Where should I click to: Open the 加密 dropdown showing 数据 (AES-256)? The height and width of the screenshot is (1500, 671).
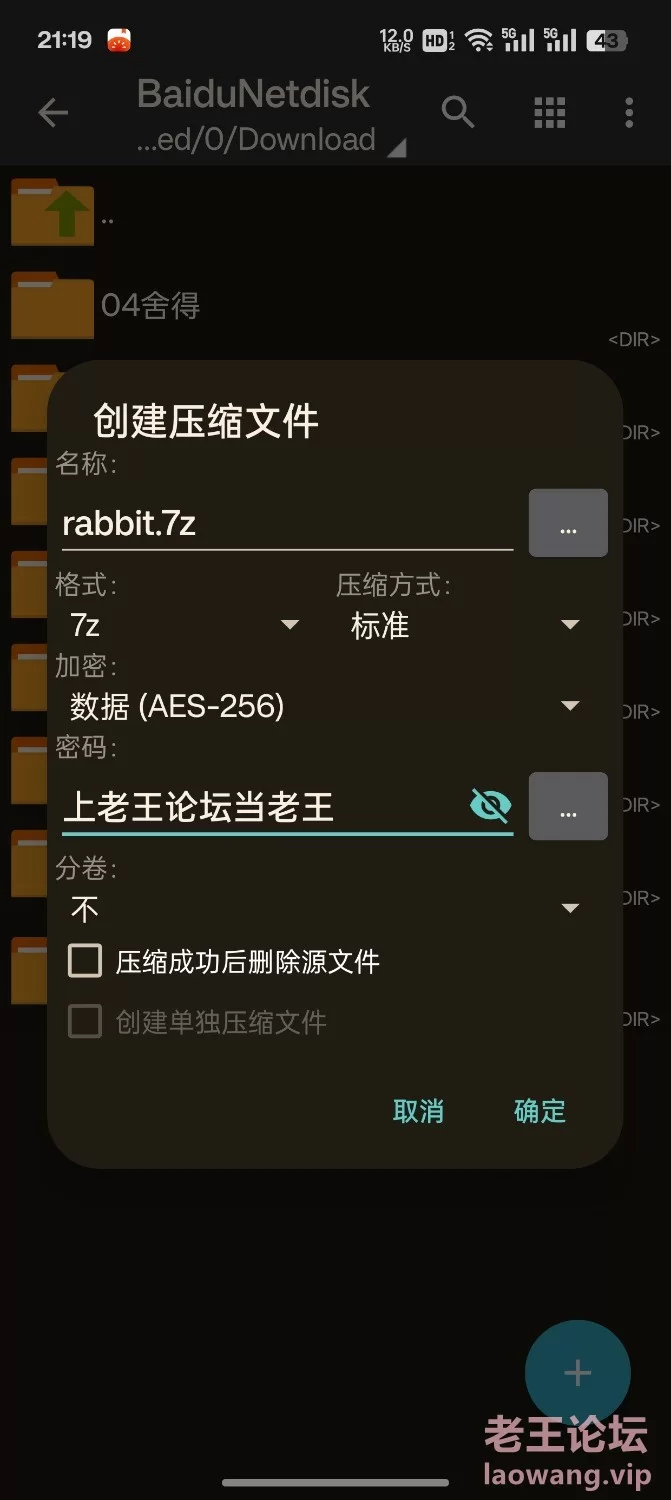[325, 706]
